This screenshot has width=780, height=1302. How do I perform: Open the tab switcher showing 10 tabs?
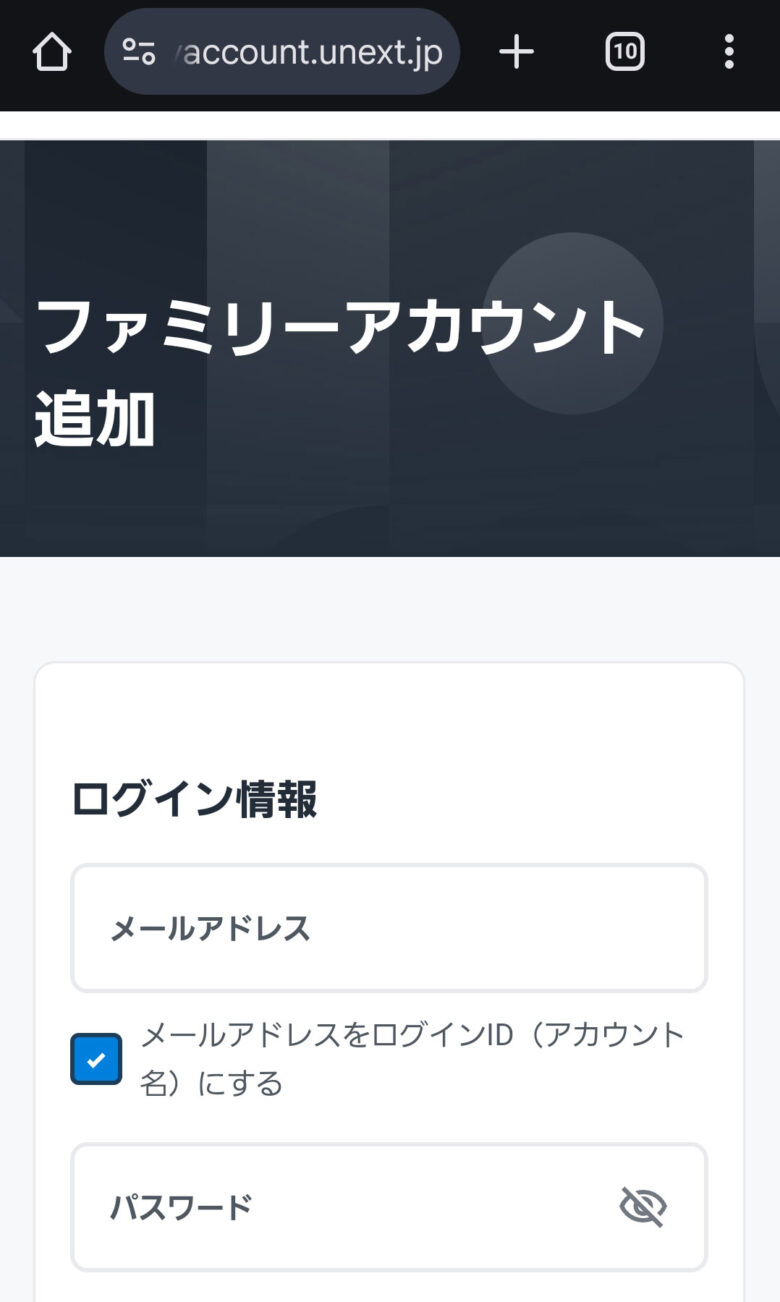click(625, 52)
